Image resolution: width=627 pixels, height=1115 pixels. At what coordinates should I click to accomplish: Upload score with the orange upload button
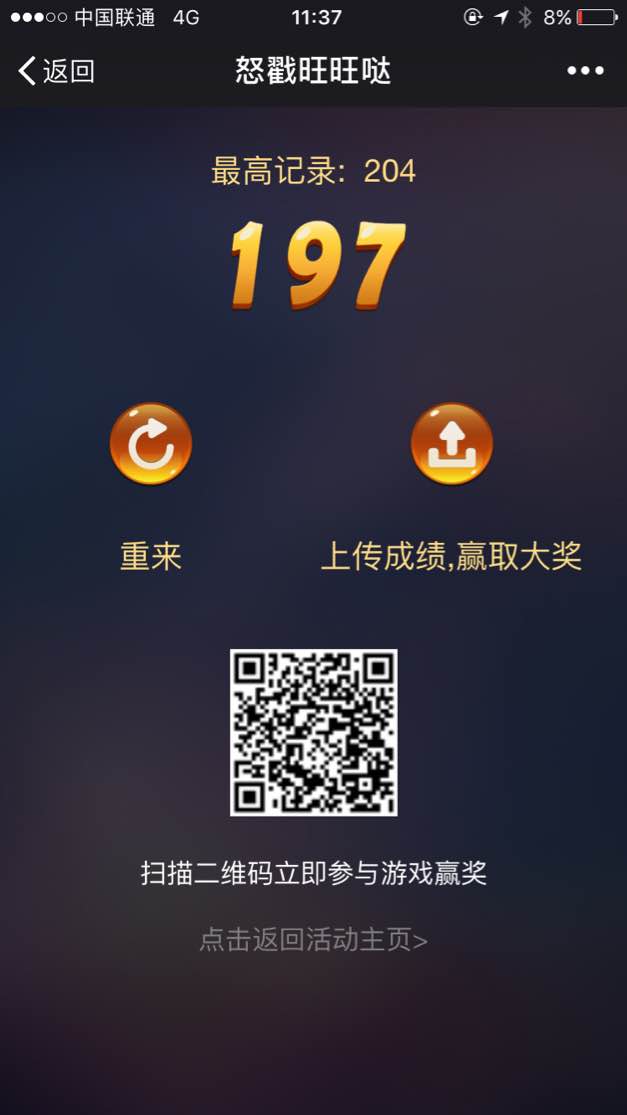click(x=452, y=444)
